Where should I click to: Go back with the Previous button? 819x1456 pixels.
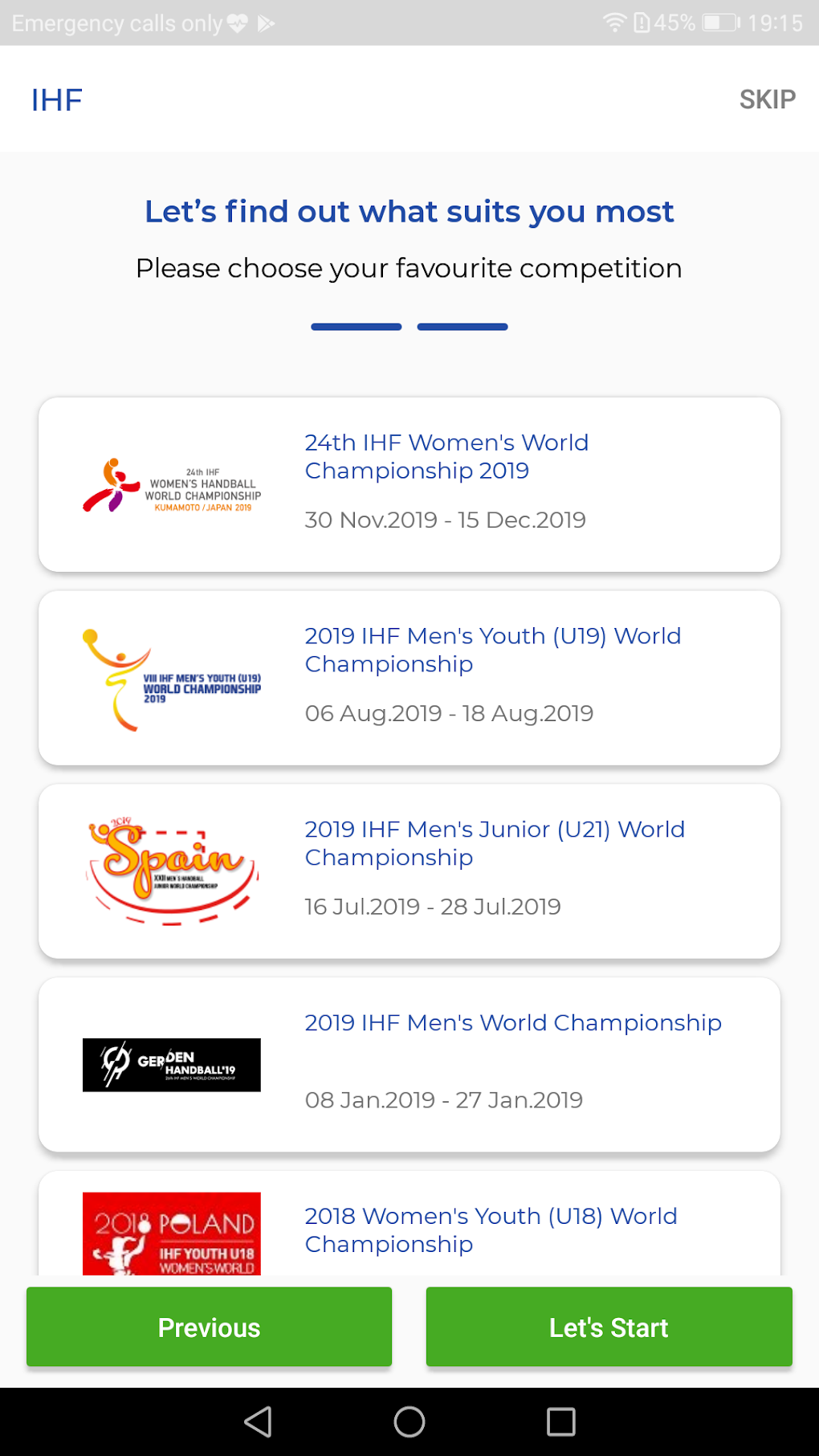pos(209,1327)
